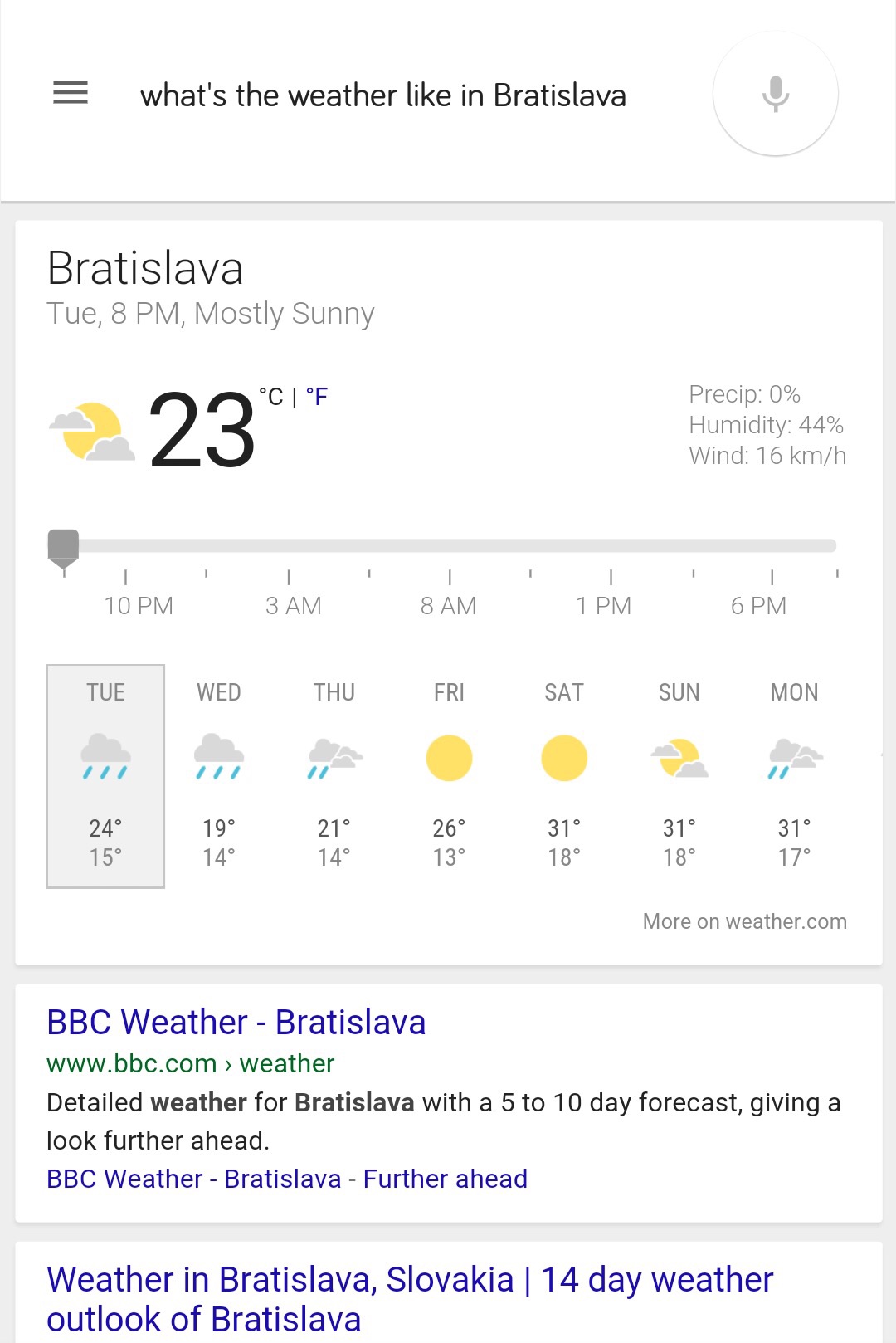The image size is (896, 1343).
Task: Select Tuesday's forecast
Action: pyautogui.click(x=105, y=775)
